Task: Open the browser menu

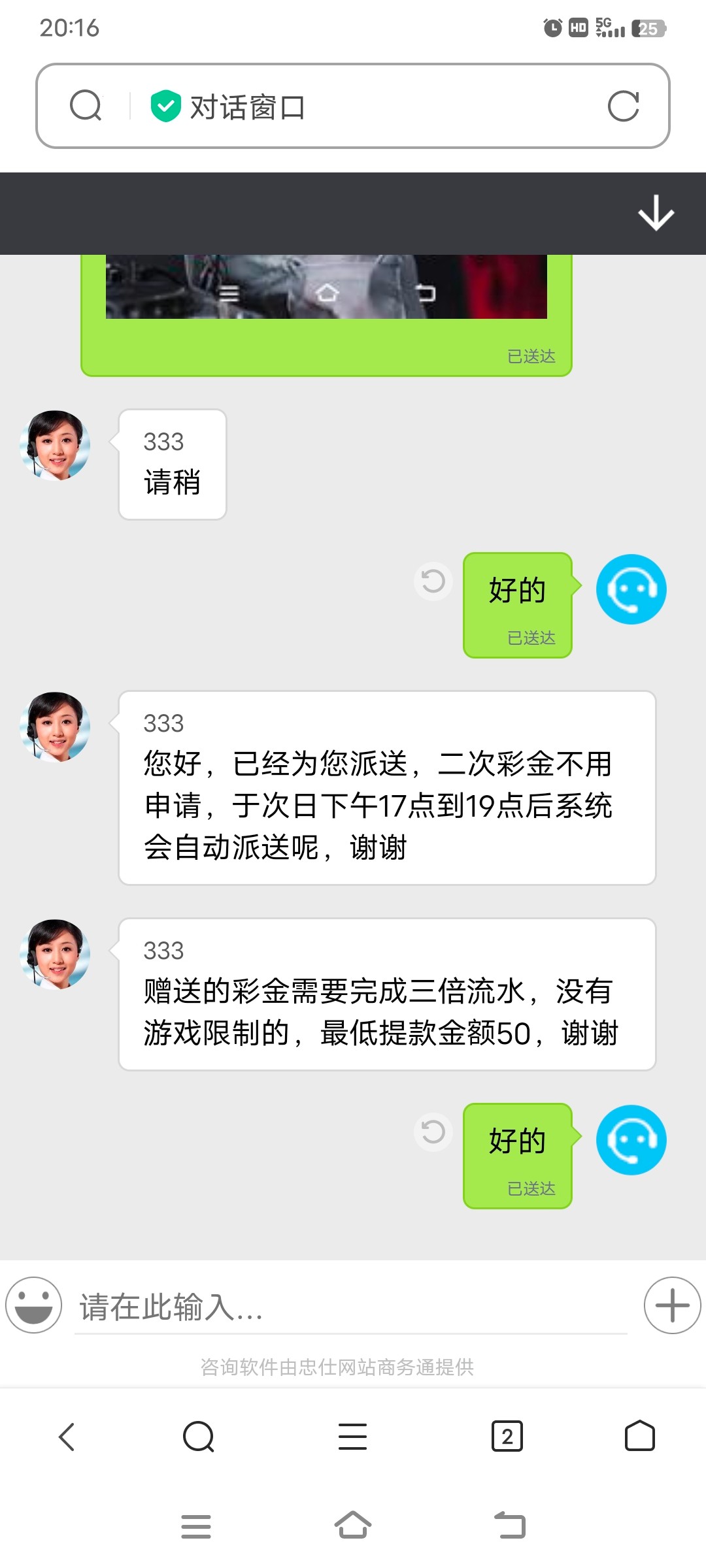Action: 352,1437
